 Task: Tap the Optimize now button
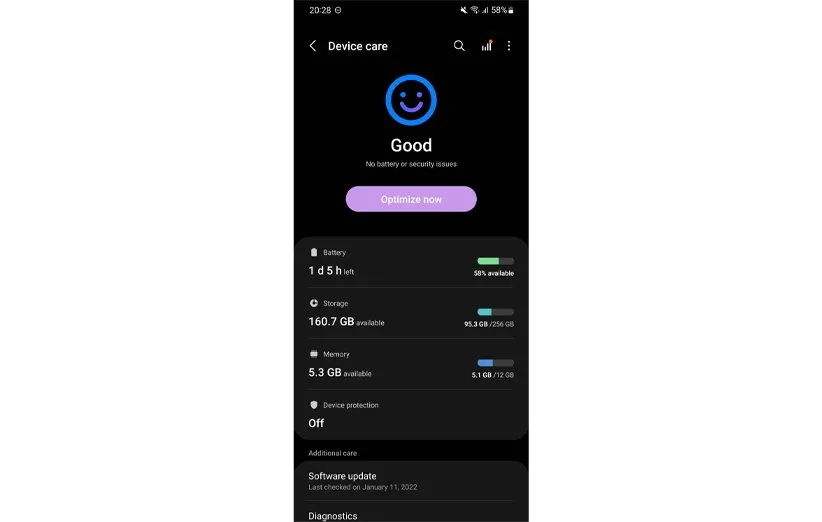pos(411,199)
